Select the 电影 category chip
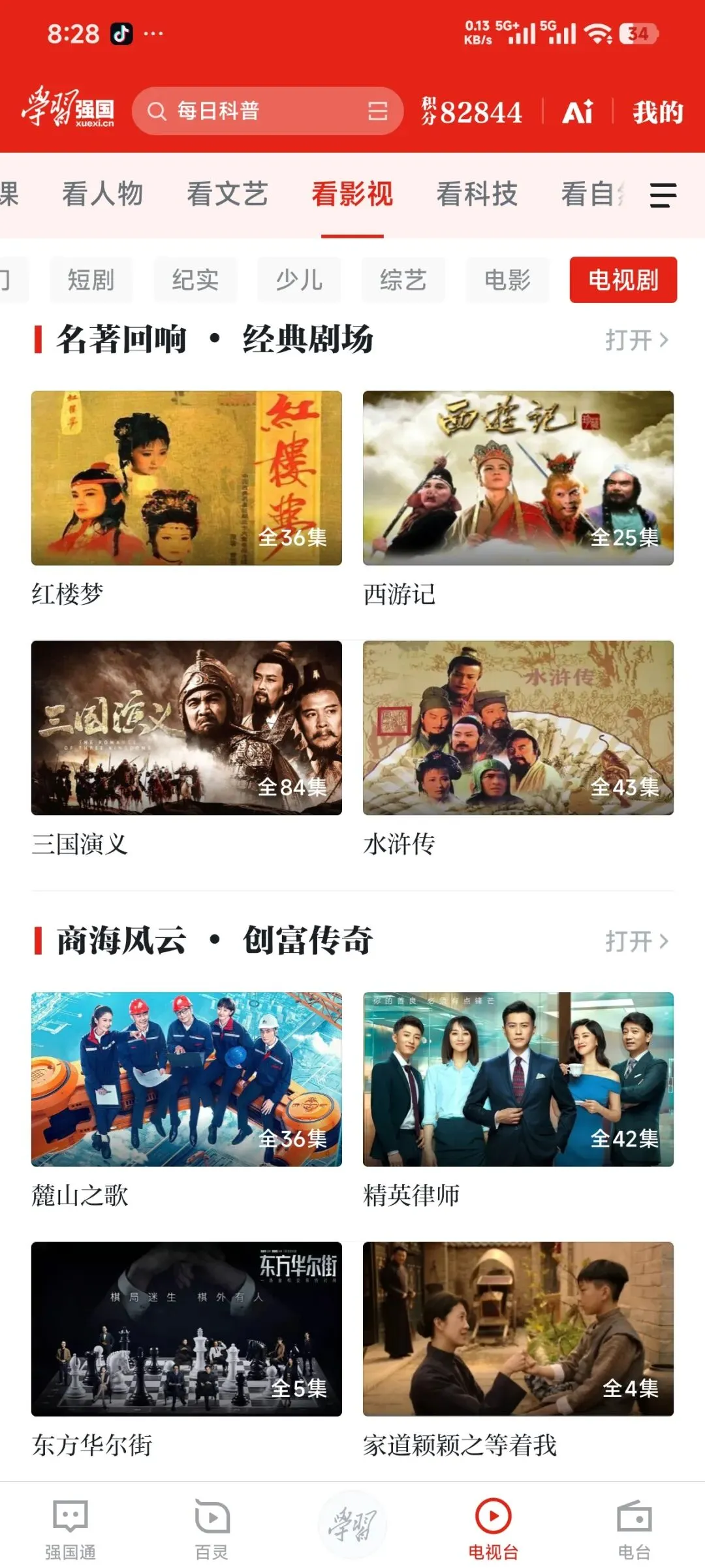The height and width of the screenshot is (1568, 705). click(507, 280)
